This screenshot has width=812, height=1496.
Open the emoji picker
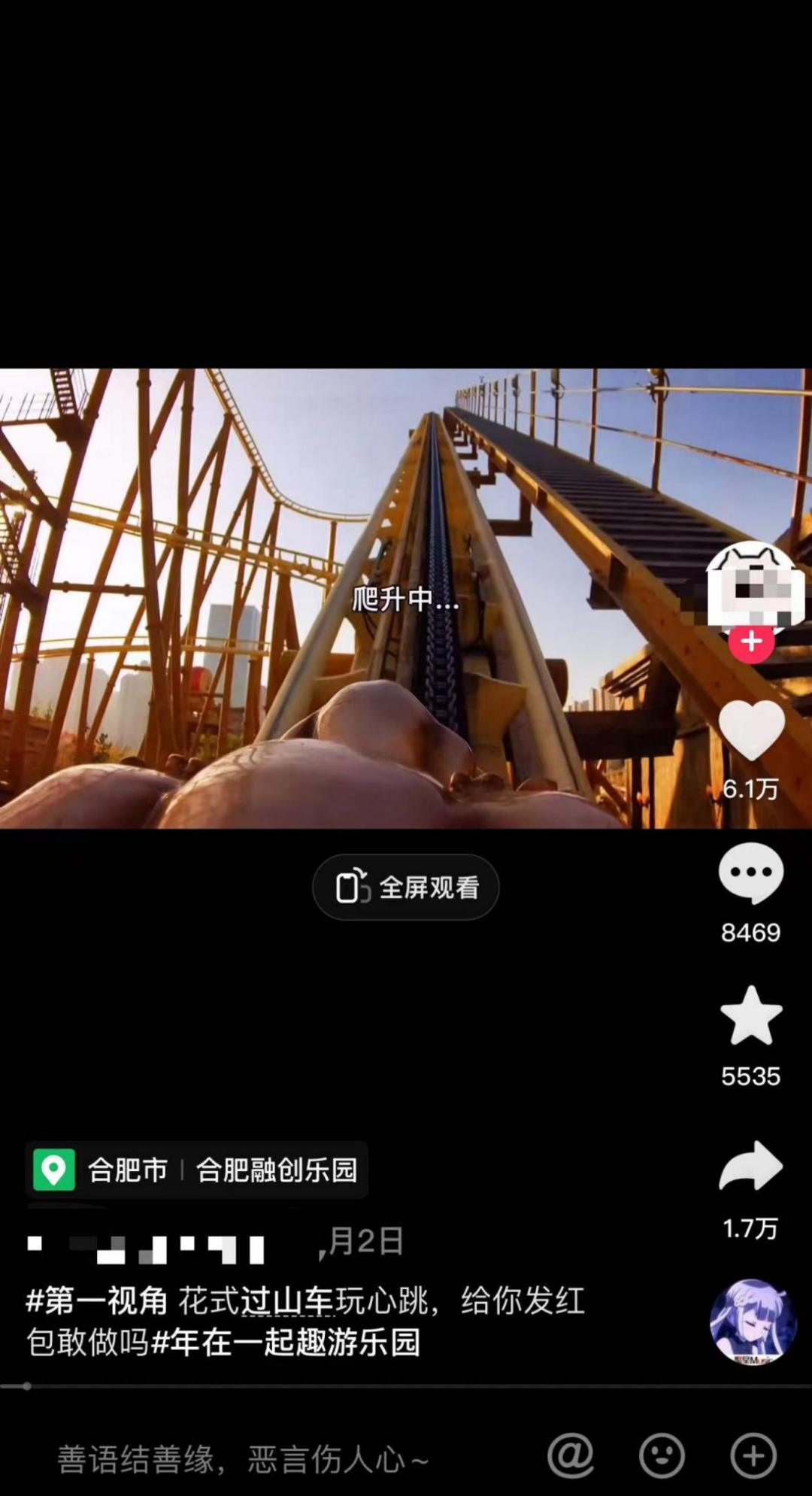(662, 1457)
